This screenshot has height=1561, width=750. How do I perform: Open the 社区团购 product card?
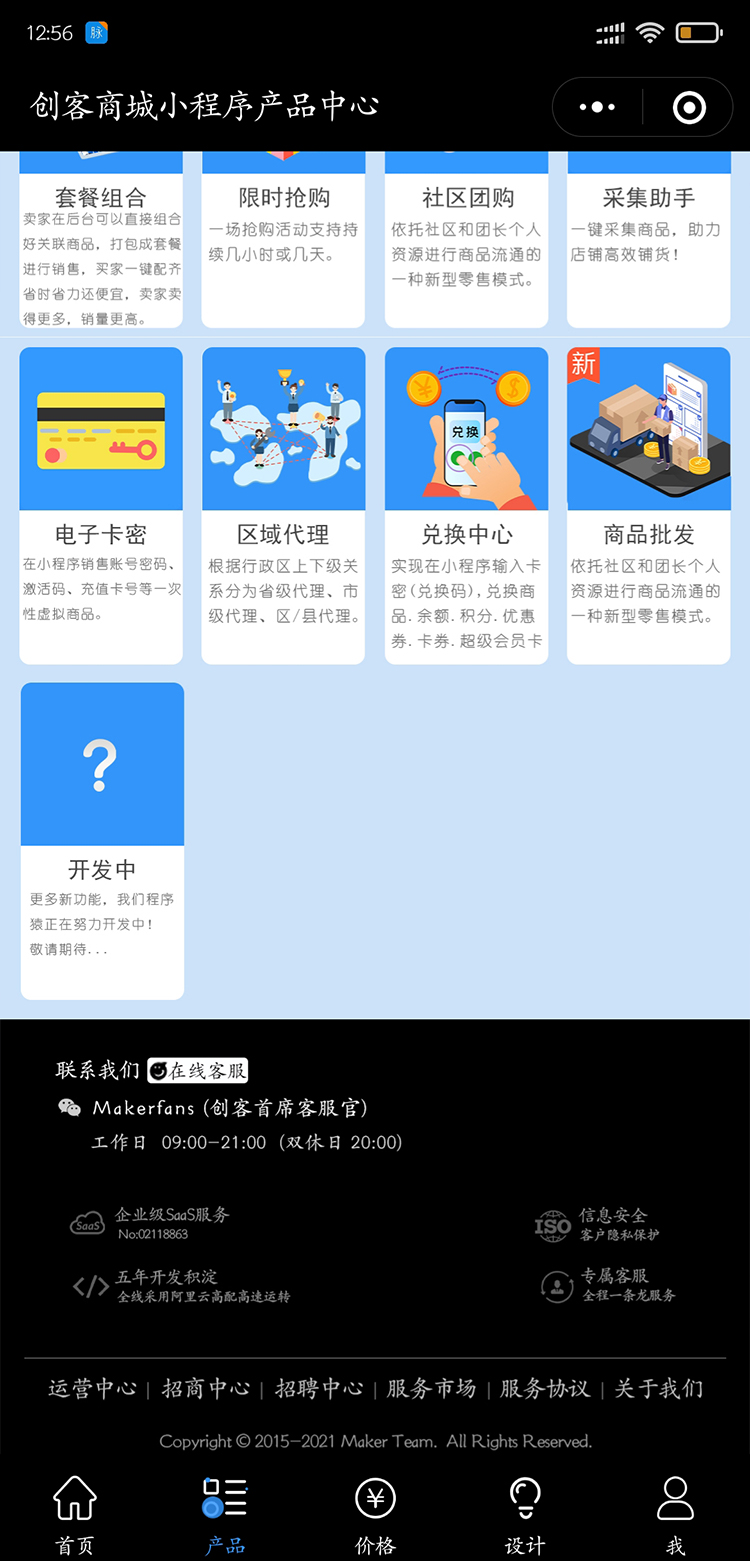(x=467, y=240)
